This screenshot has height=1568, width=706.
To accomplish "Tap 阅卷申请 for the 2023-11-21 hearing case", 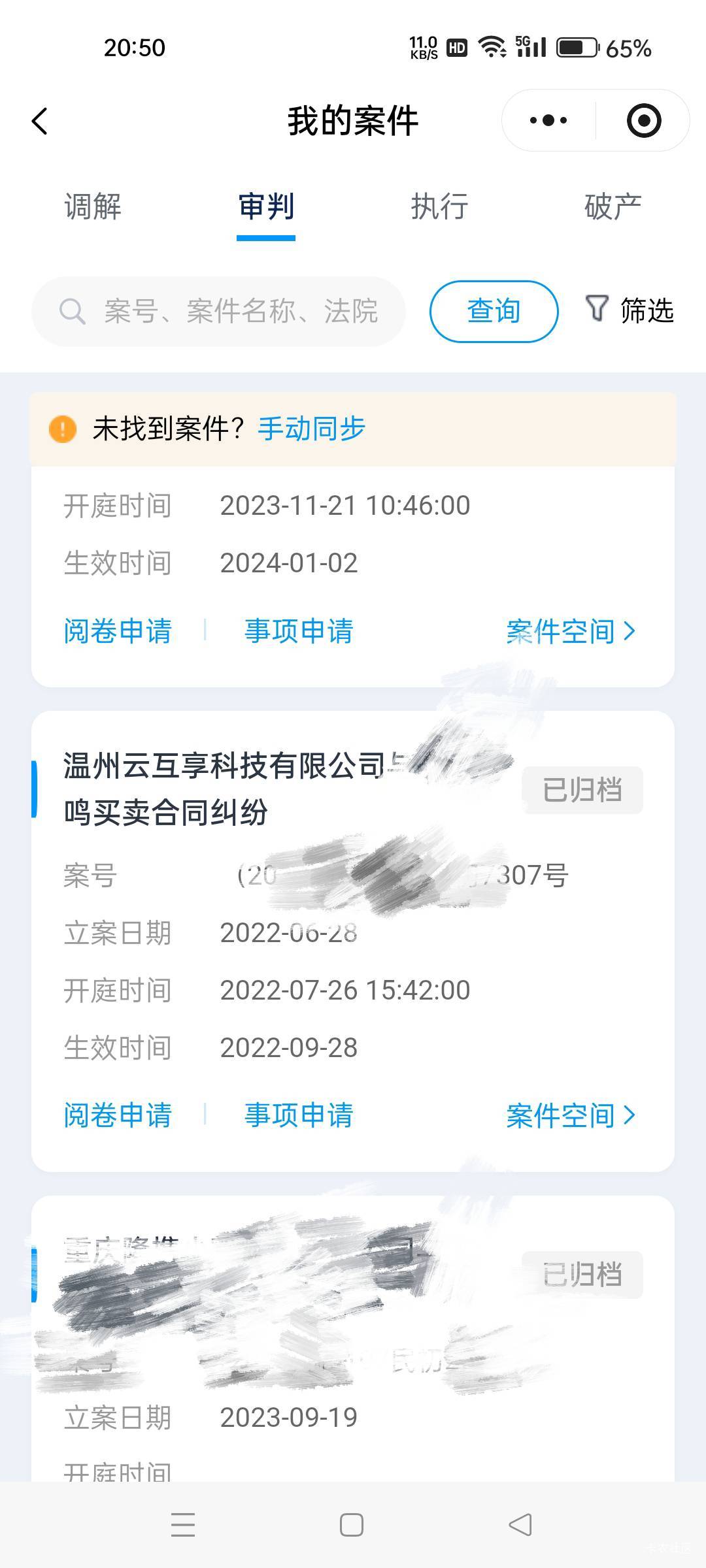I will tap(118, 631).
